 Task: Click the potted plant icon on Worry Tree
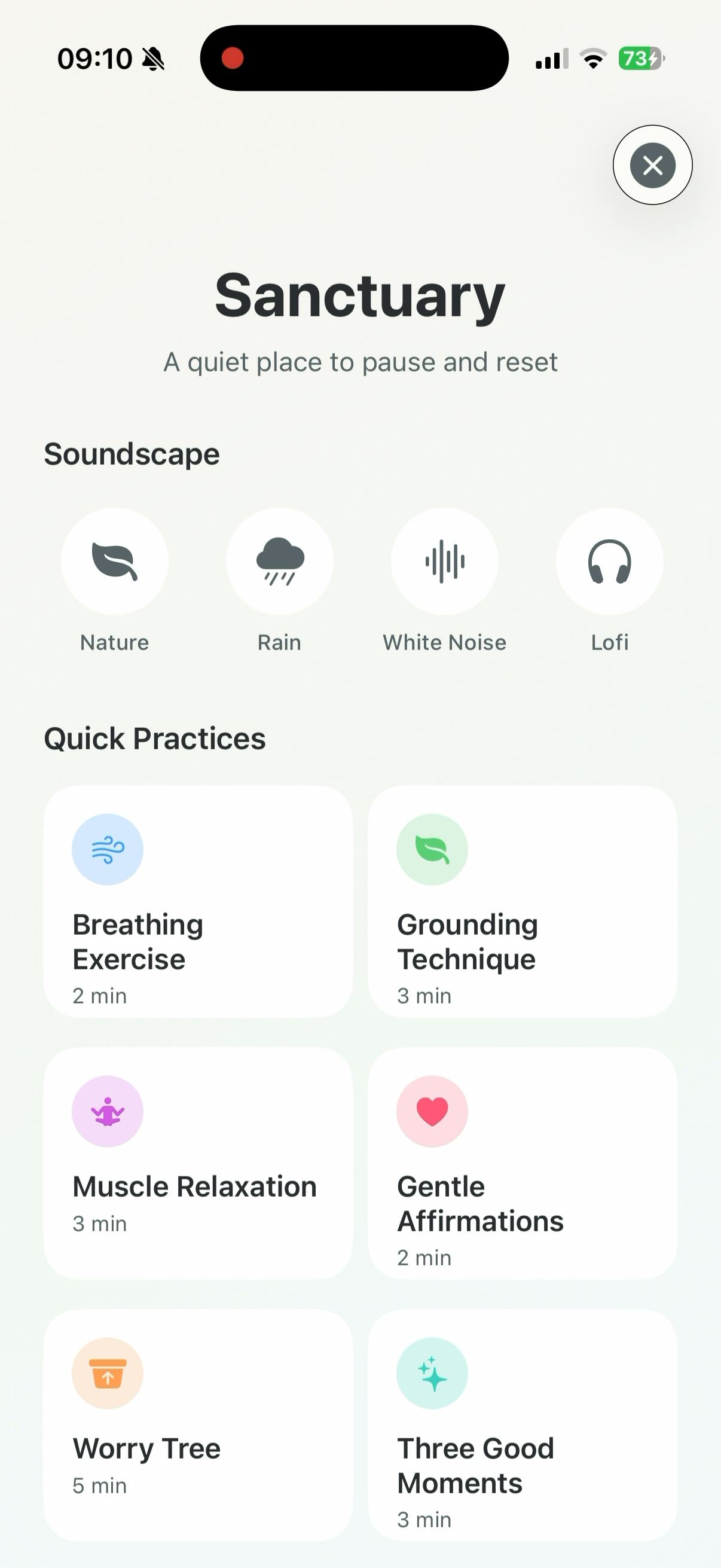(x=107, y=1372)
